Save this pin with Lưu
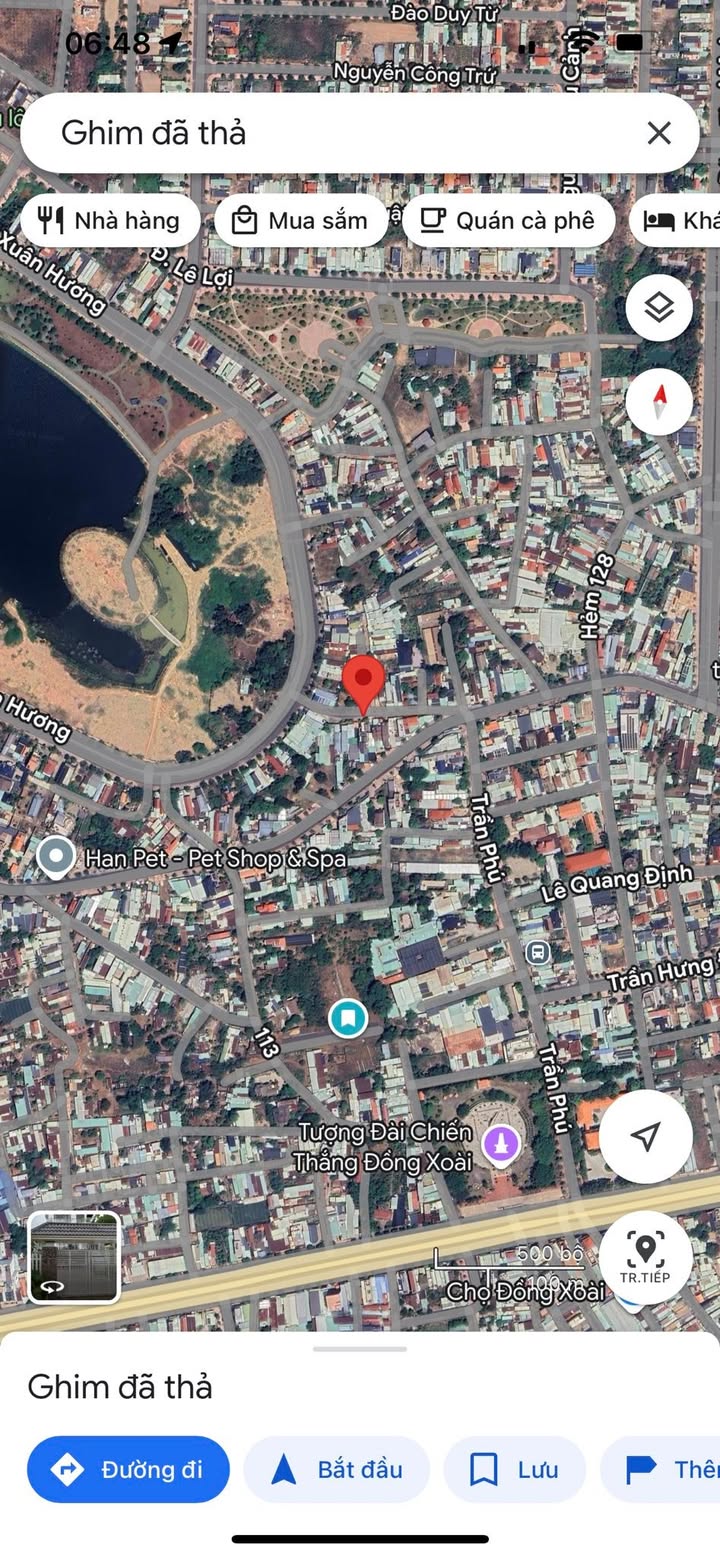The height and width of the screenshot is (1557, 720). coord(514,1469)
